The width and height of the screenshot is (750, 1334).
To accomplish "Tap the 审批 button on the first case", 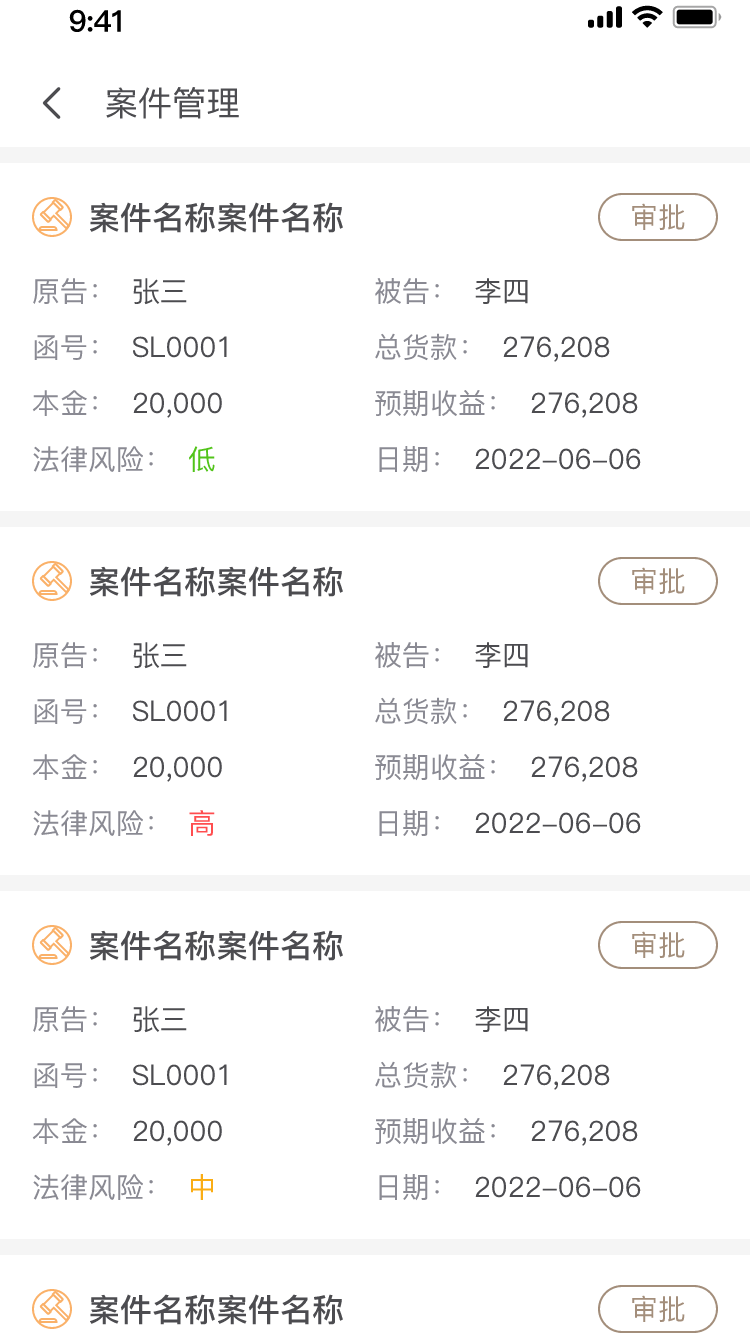I will [657, 217].
